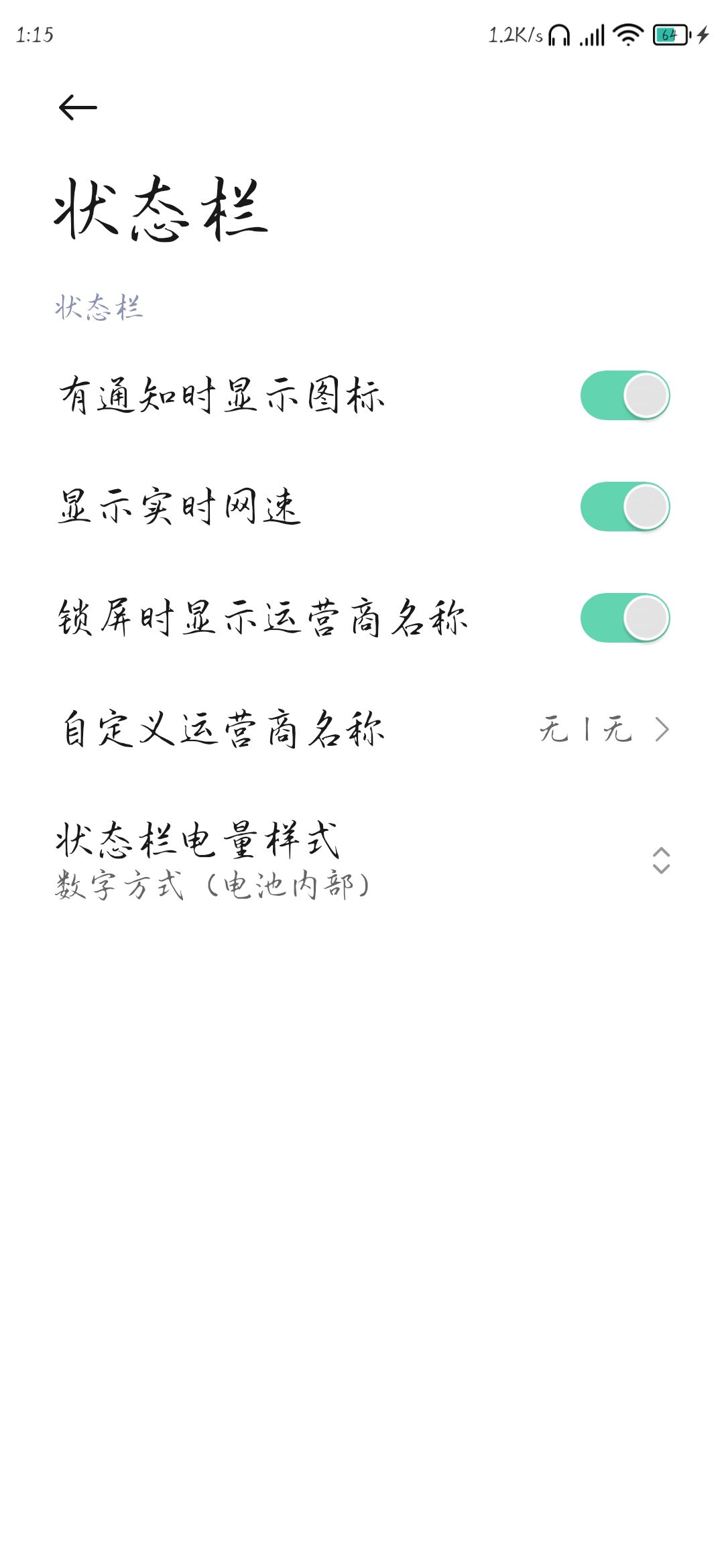
Task: Expand 状态栏电量样式 dropdown
Action: tap(362, 861)
